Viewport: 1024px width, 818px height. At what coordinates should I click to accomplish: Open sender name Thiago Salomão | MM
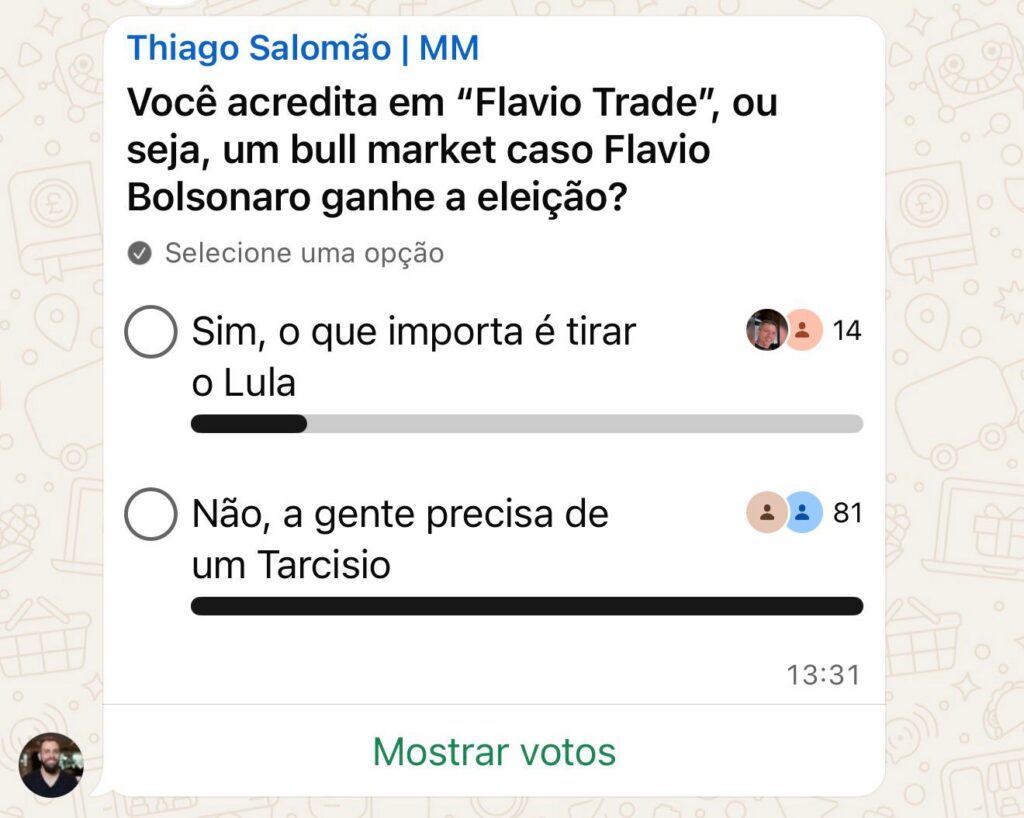[x=303, y=47]
